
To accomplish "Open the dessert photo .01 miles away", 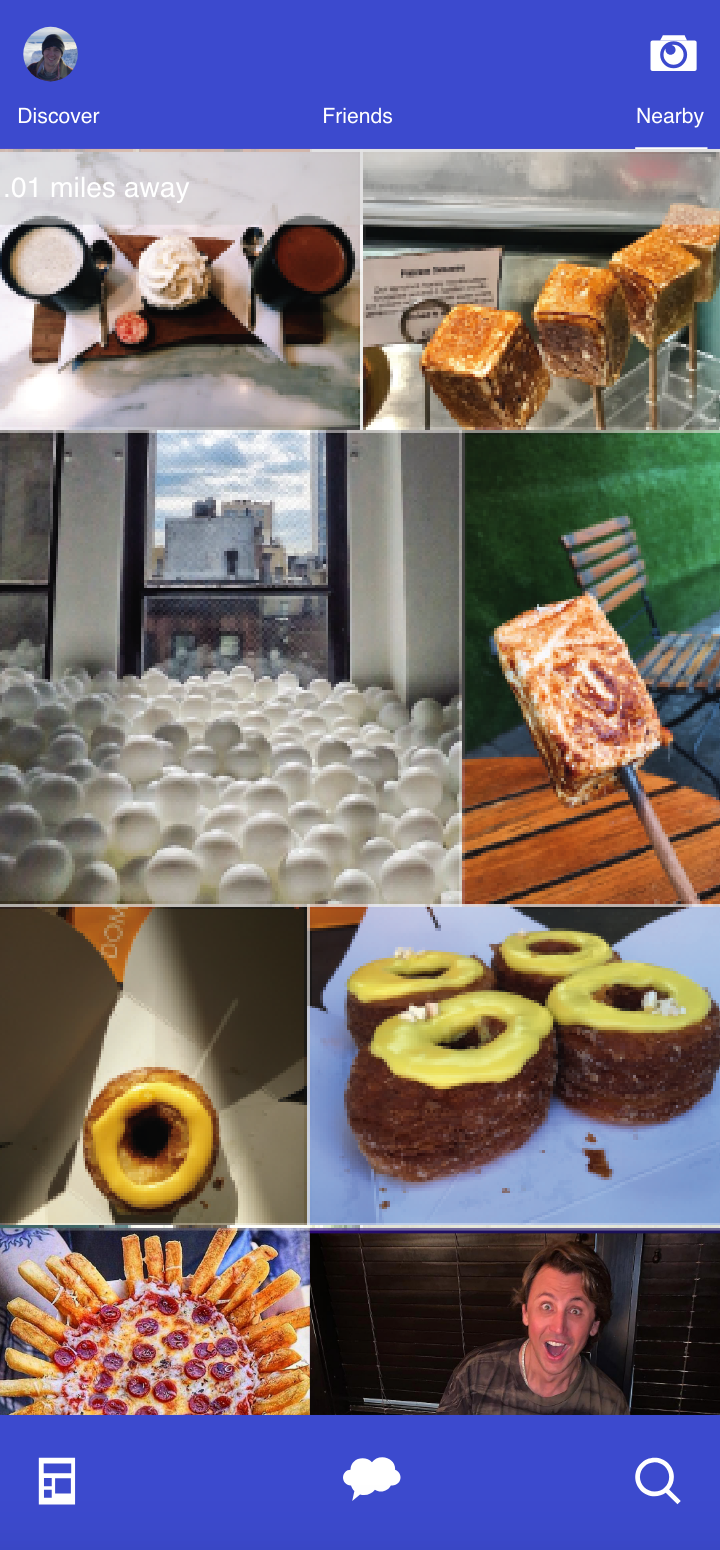I will 180,290.
